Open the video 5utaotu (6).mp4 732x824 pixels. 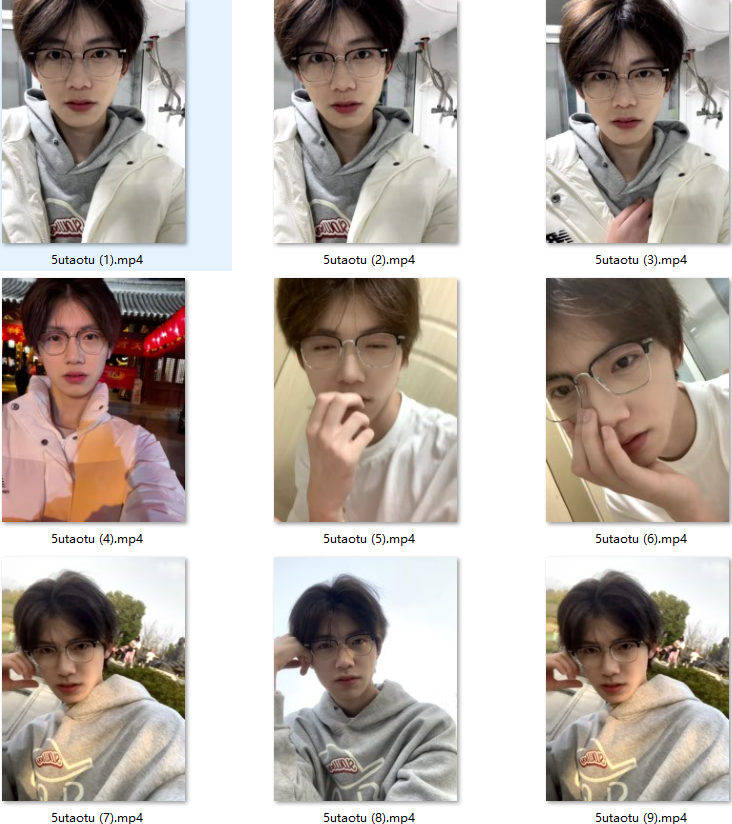click(638, 400)
